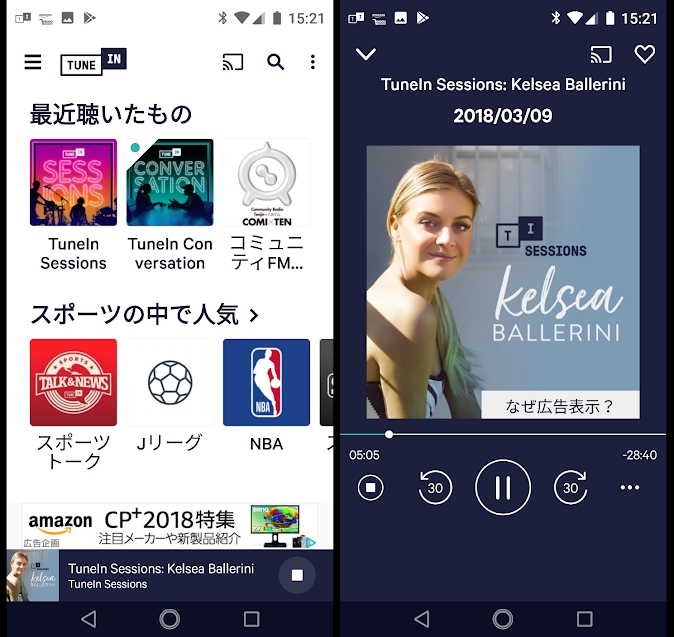674x637 pixels.
Task: Pause the Kelsea Ballerini session
Action: pos(503,487)
